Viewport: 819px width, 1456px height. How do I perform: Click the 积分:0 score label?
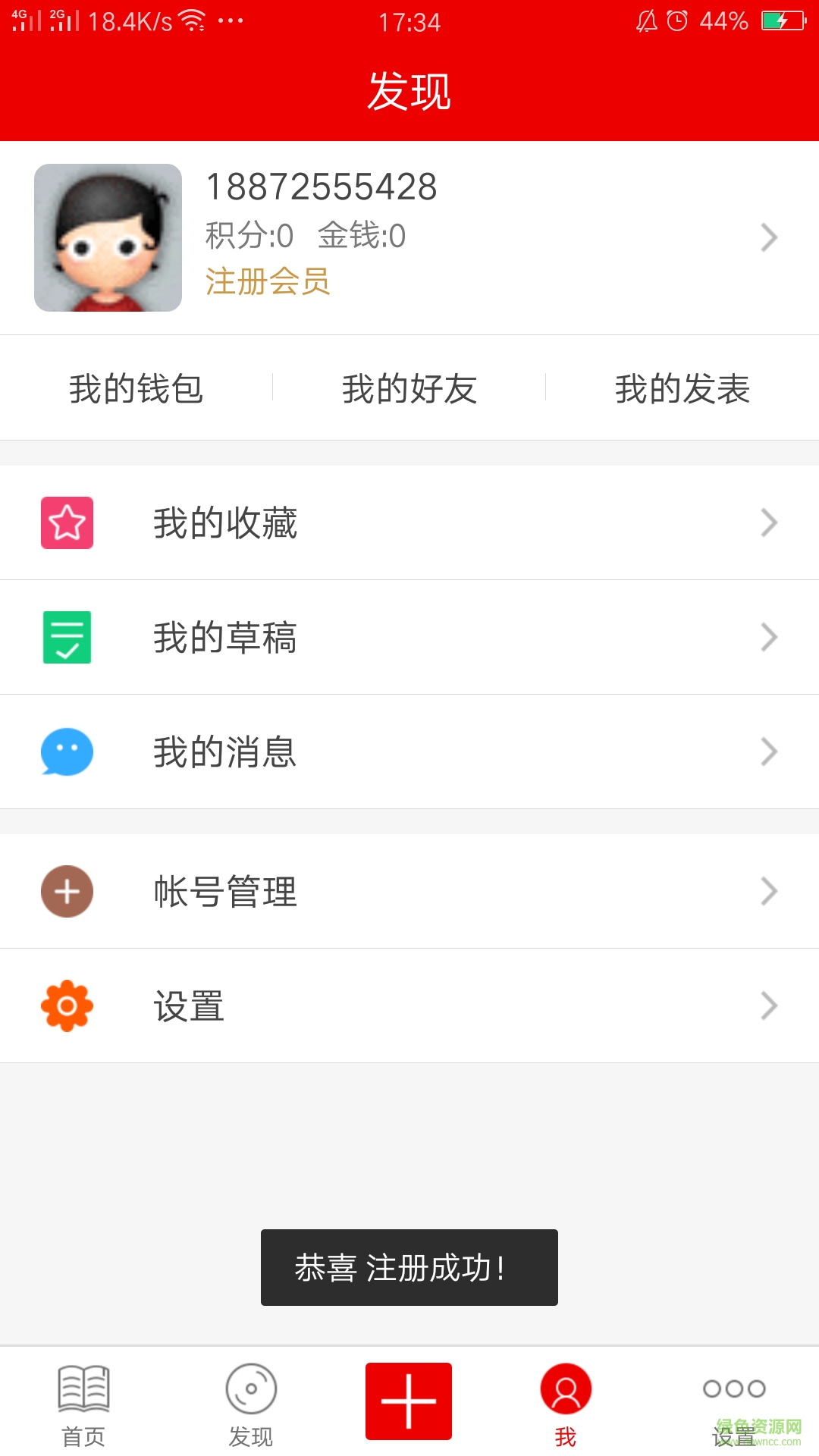point(246,236)
